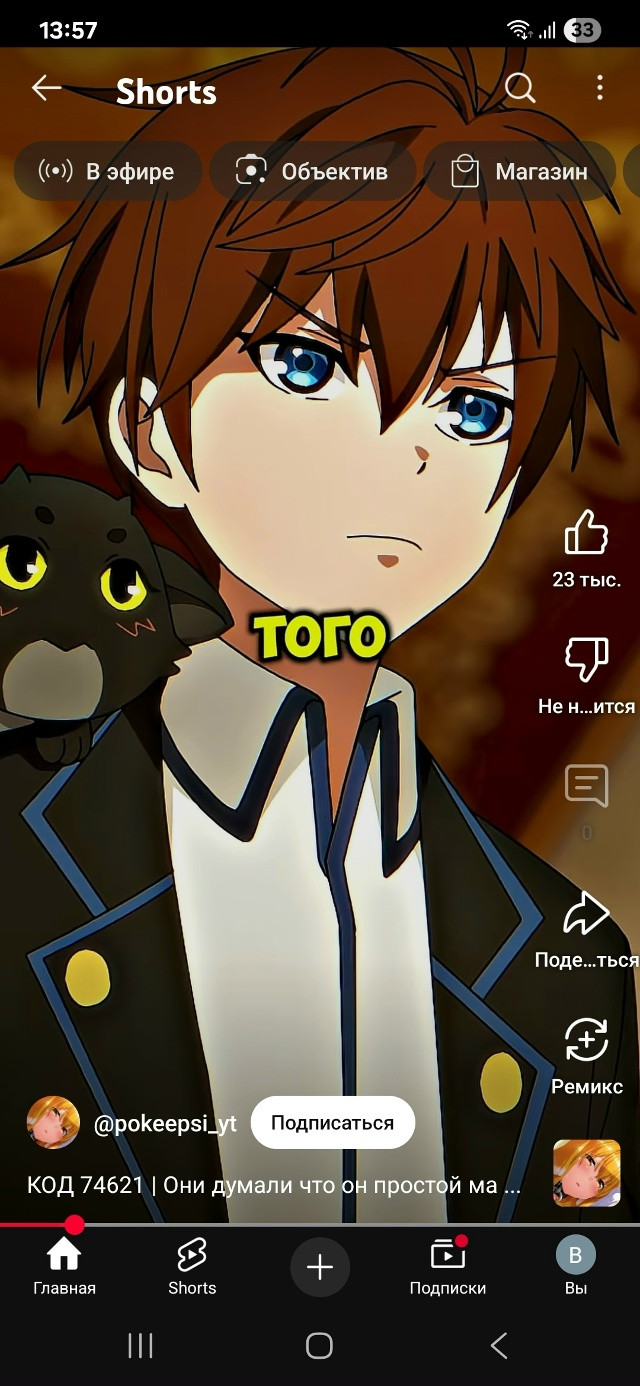Open the @pokeepsi_yt channel
The height and width of the screenshot is (1386, 640).
[165, 1124]
